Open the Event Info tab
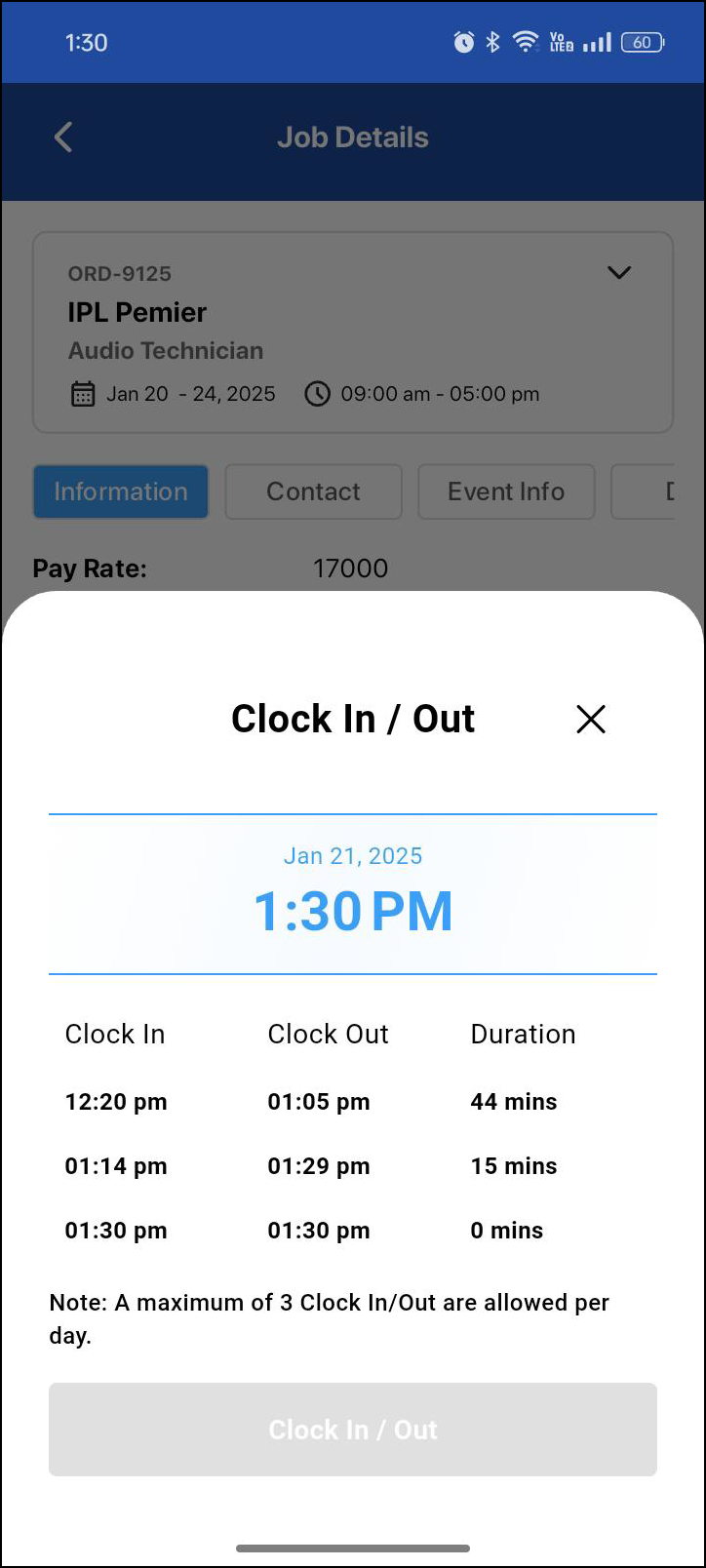Screen dimensions: 706x1568 (505, 491)
